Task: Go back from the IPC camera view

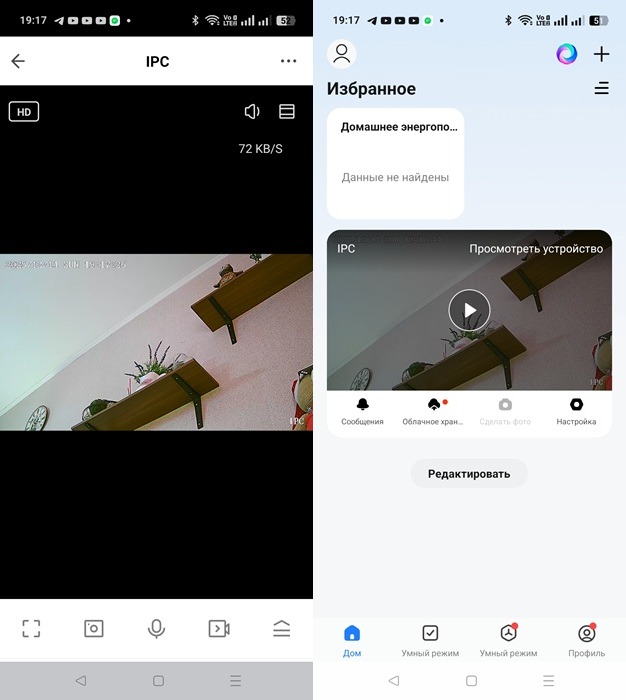Action: [18, 61]
